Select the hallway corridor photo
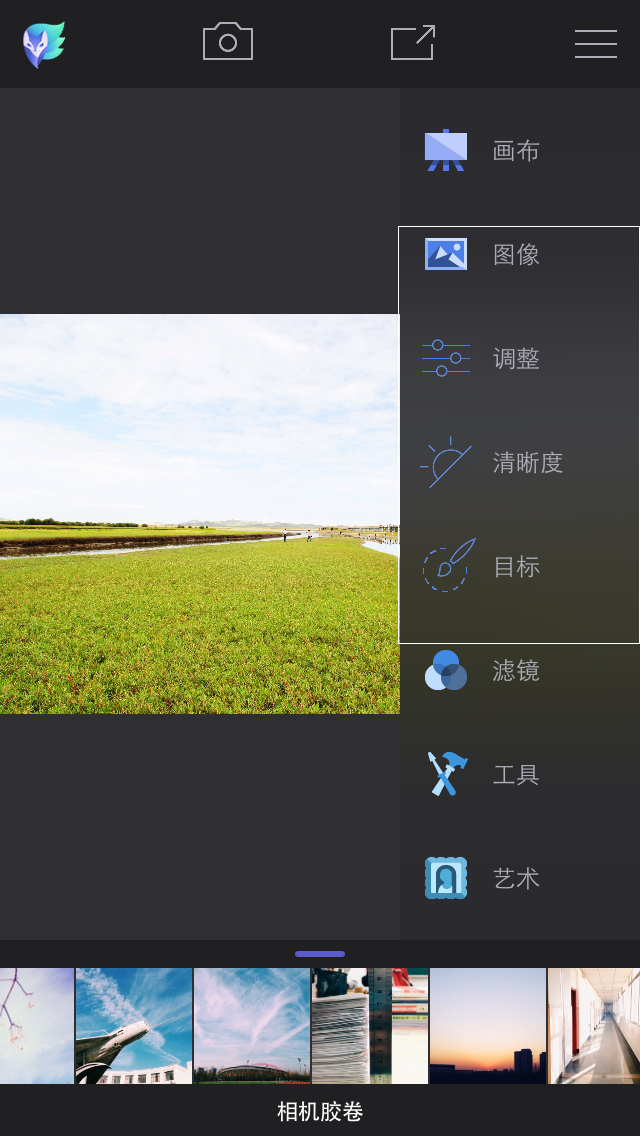 pyautogui.click(x=595, y=1026)
